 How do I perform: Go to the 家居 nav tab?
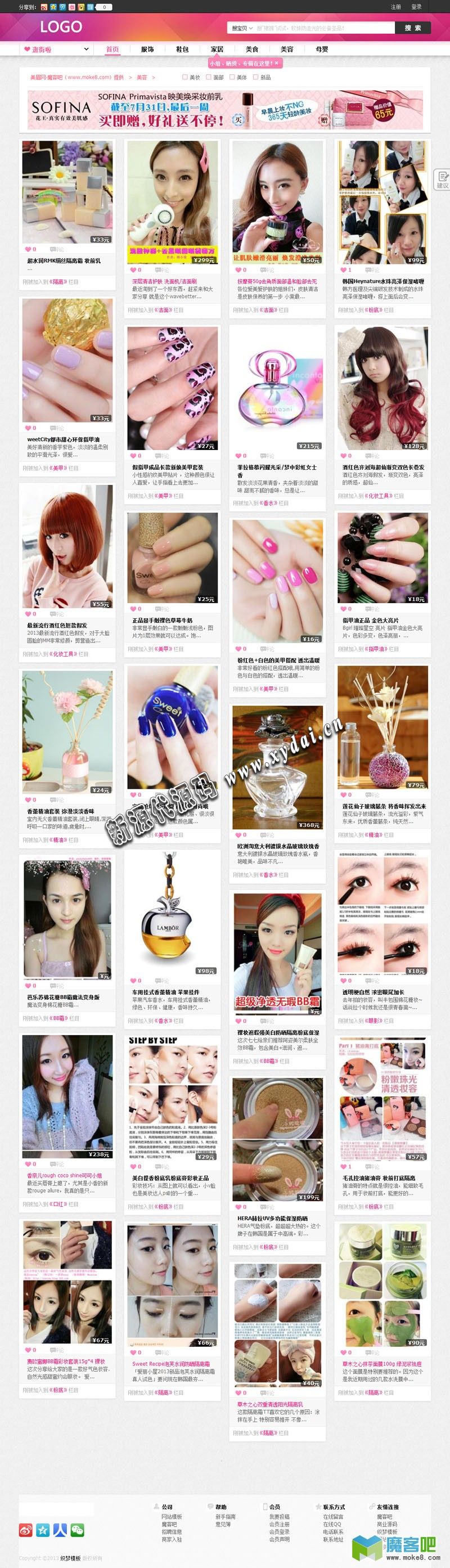tap(217, 50)
